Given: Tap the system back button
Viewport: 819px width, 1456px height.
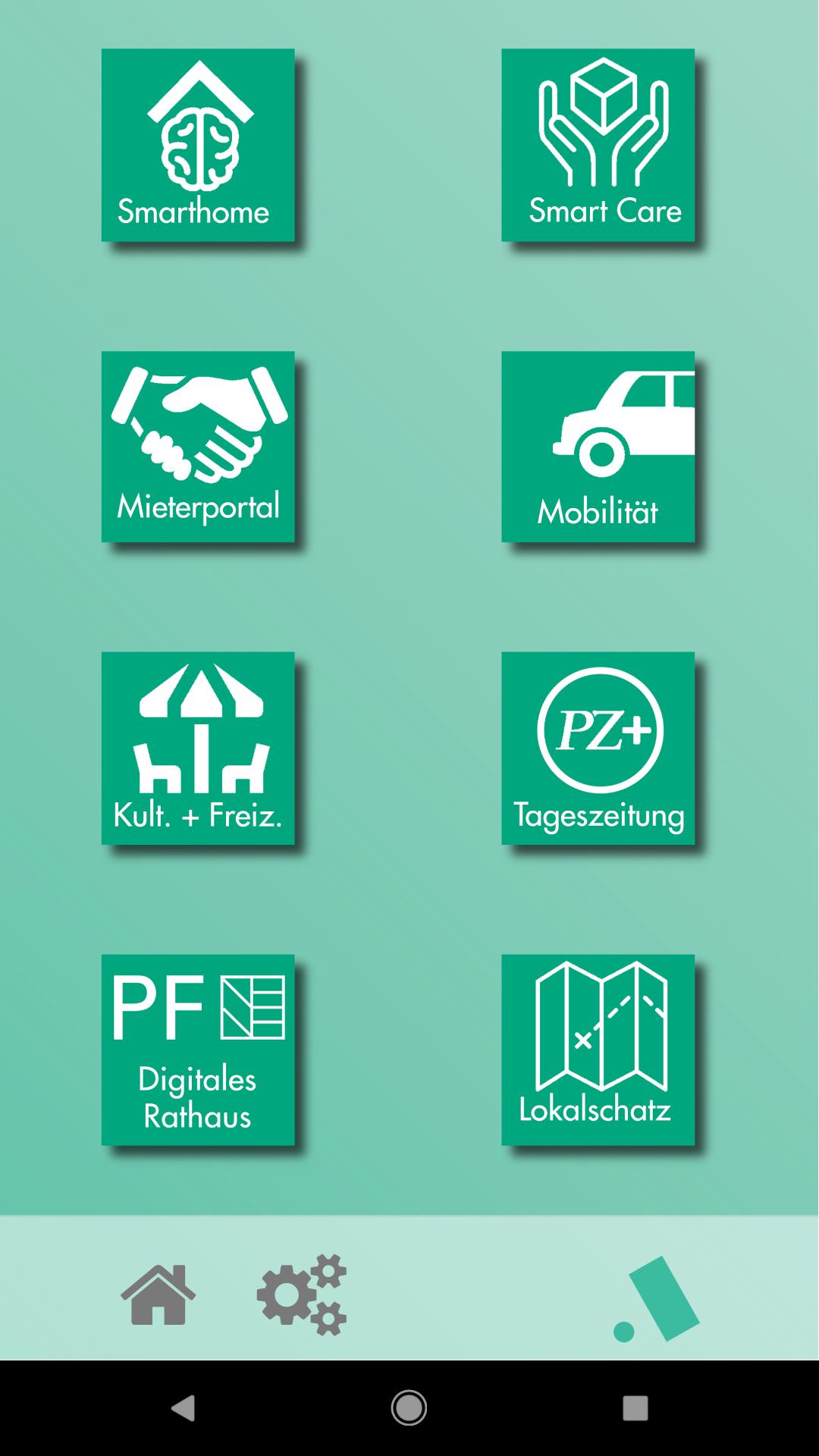Looking at the screenshot, I should point(183,1408).
